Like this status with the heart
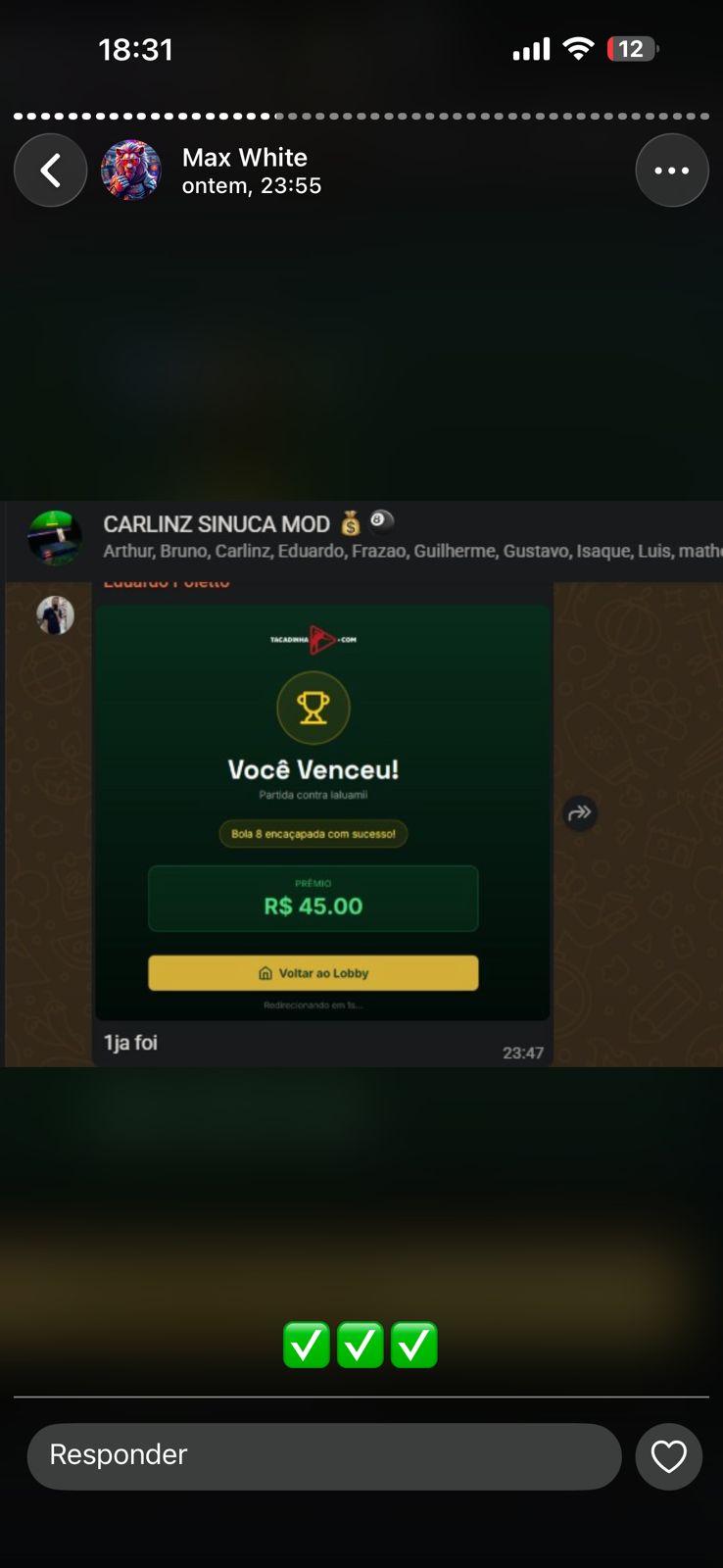Image resolution: width=723 pixels, height=1568 pixels. tap(669, 1456)
